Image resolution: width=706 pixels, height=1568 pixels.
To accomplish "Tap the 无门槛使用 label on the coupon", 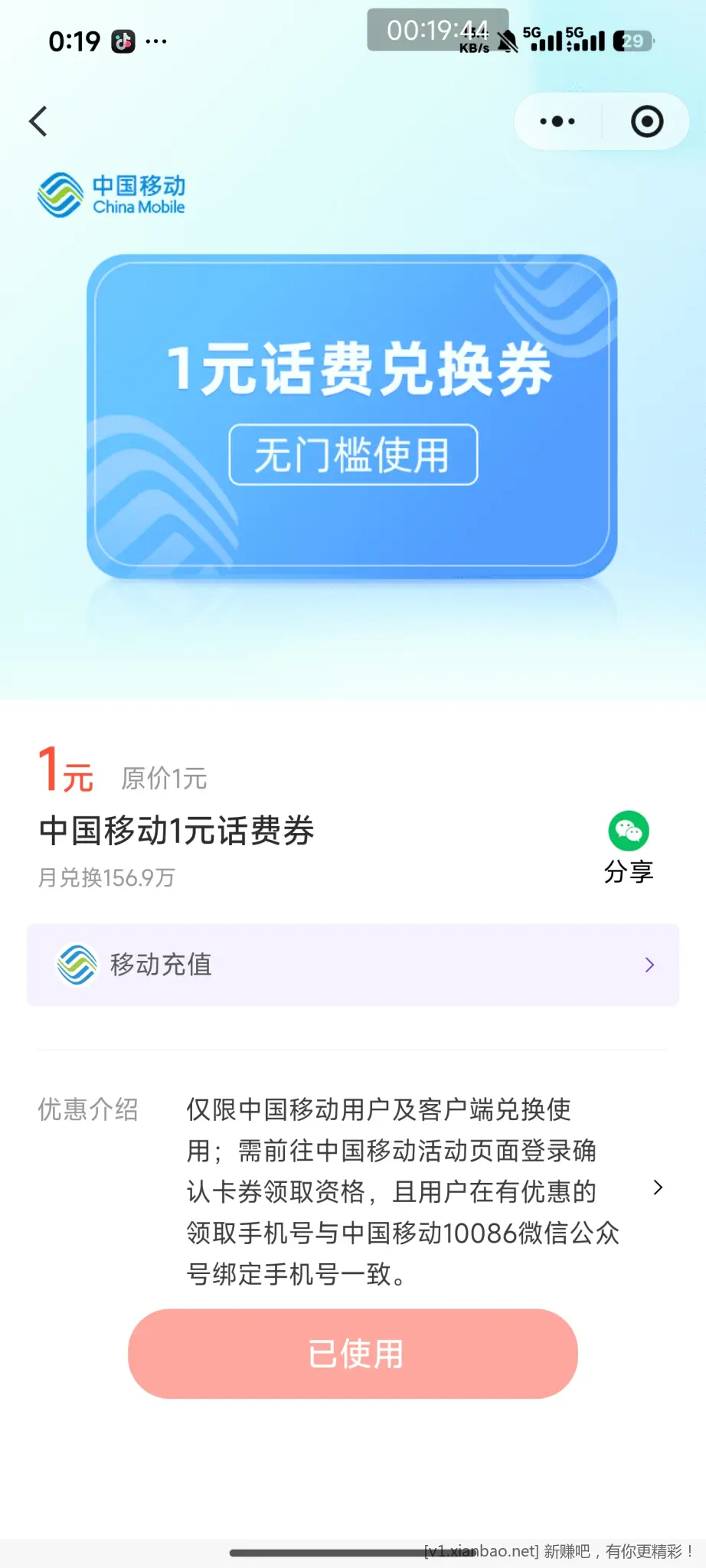I will 353,456.
